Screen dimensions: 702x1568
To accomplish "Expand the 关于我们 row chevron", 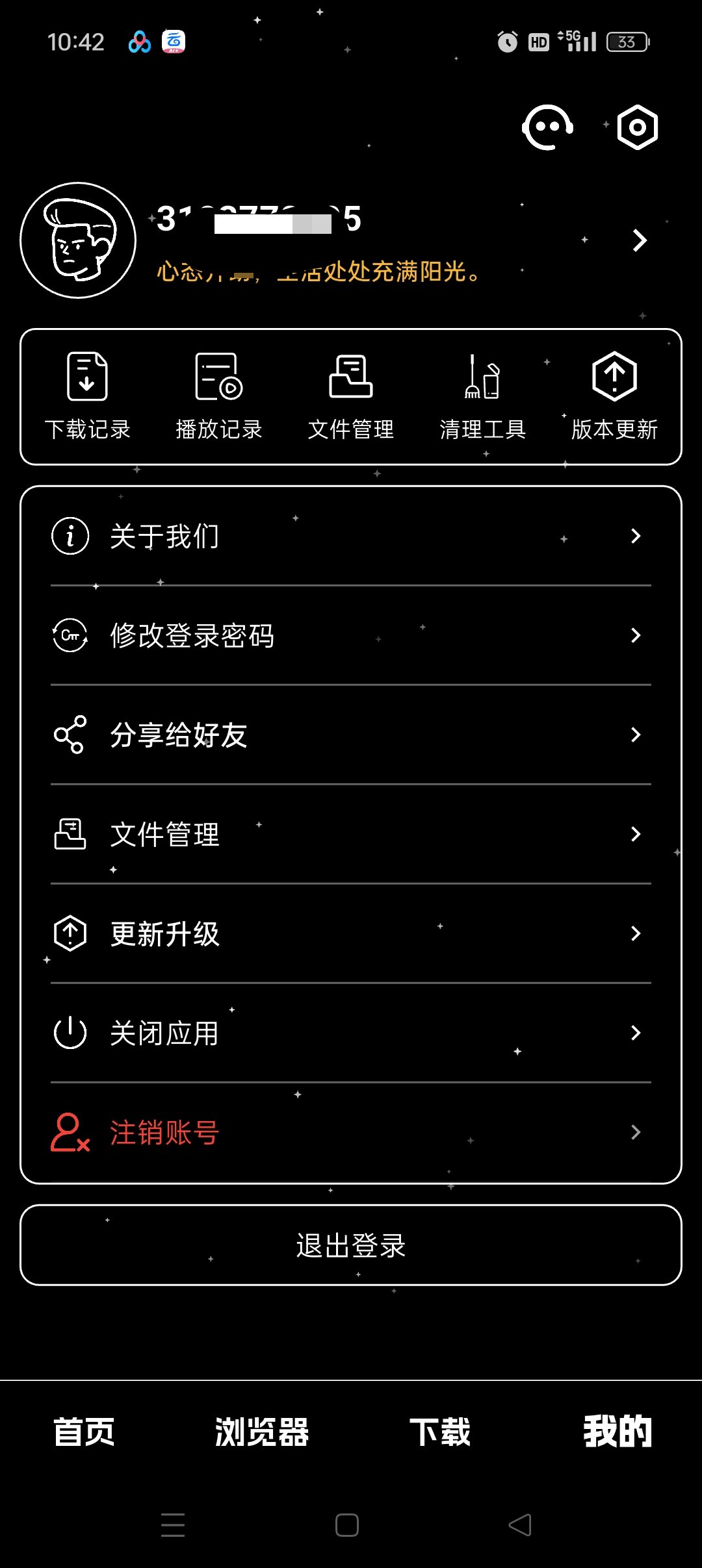I will [636, 535].
